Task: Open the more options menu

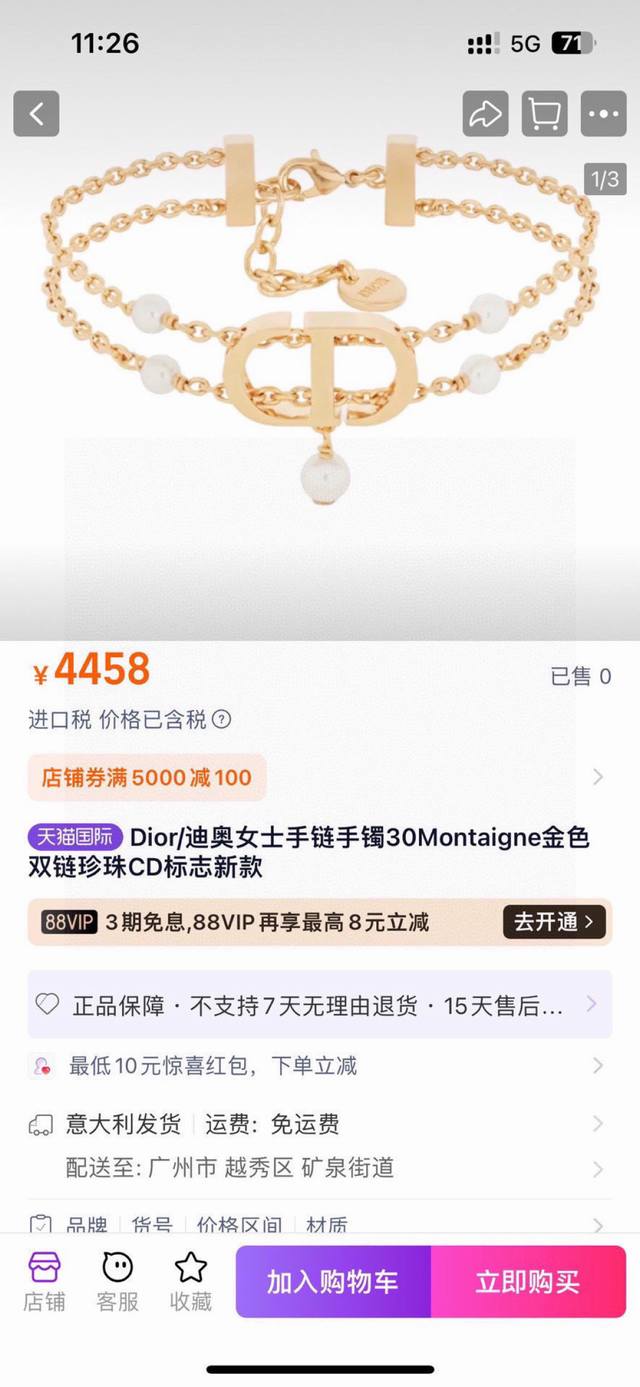Action: click(x=603, y=114)
